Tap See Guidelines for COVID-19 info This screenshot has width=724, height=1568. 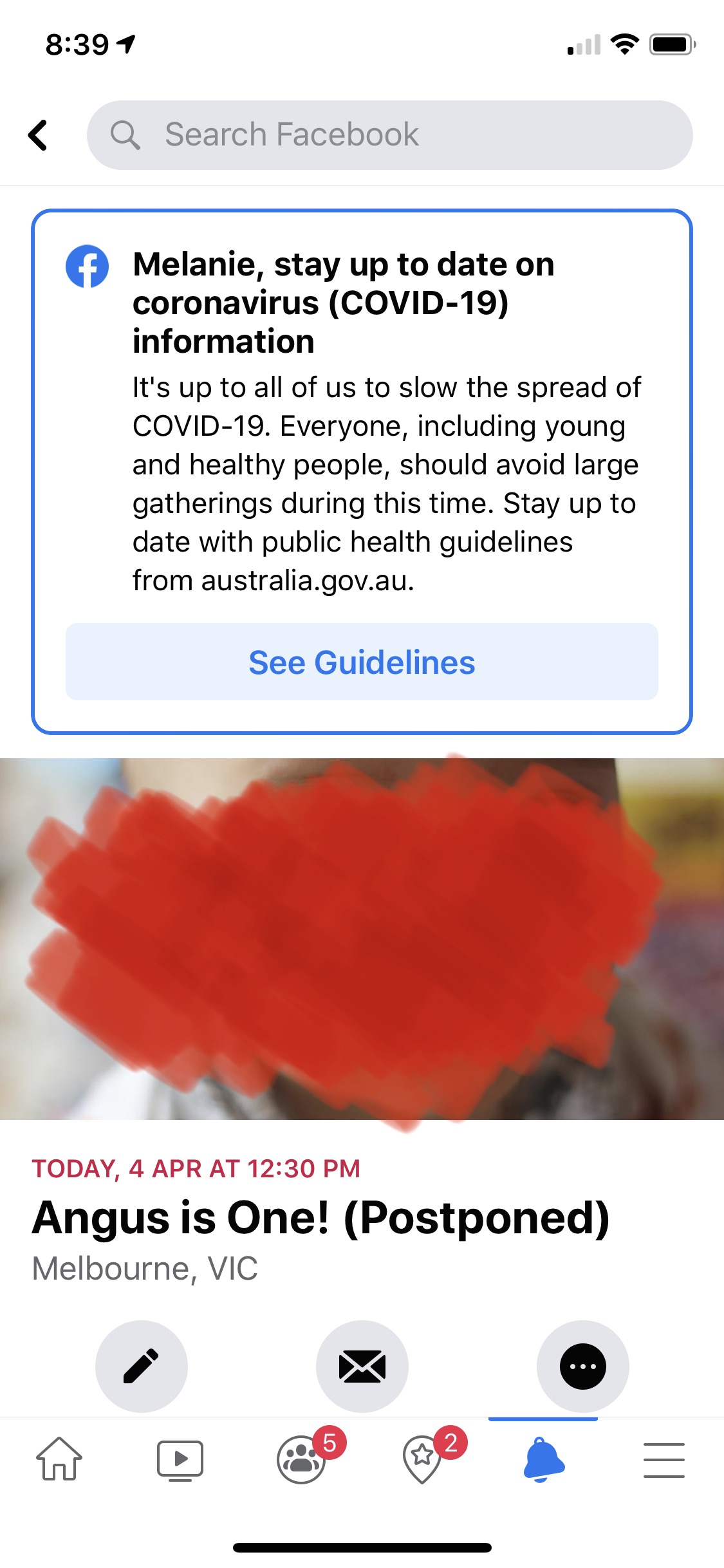(362, 662)
